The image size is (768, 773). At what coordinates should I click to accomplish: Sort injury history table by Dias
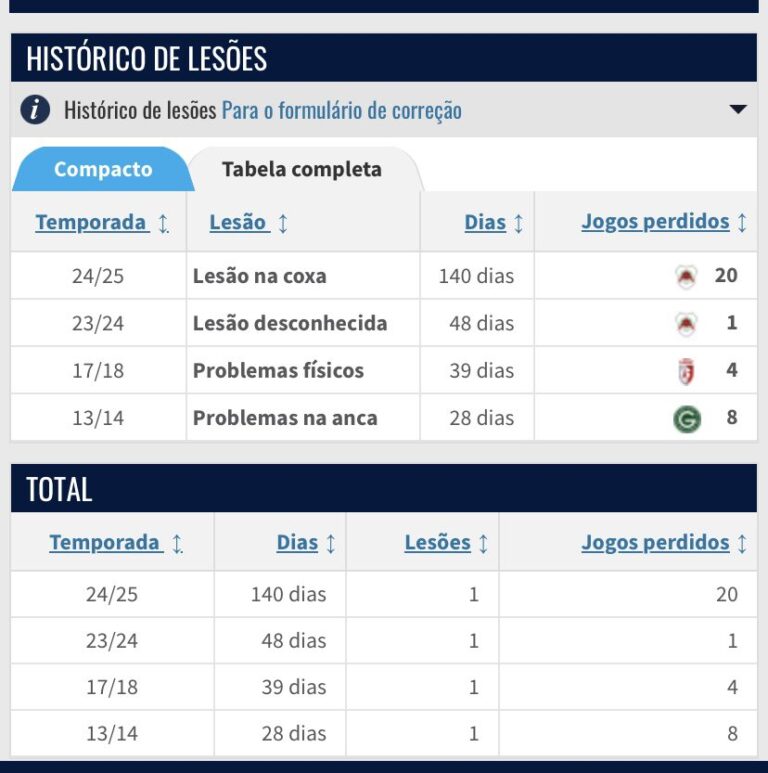485,223
